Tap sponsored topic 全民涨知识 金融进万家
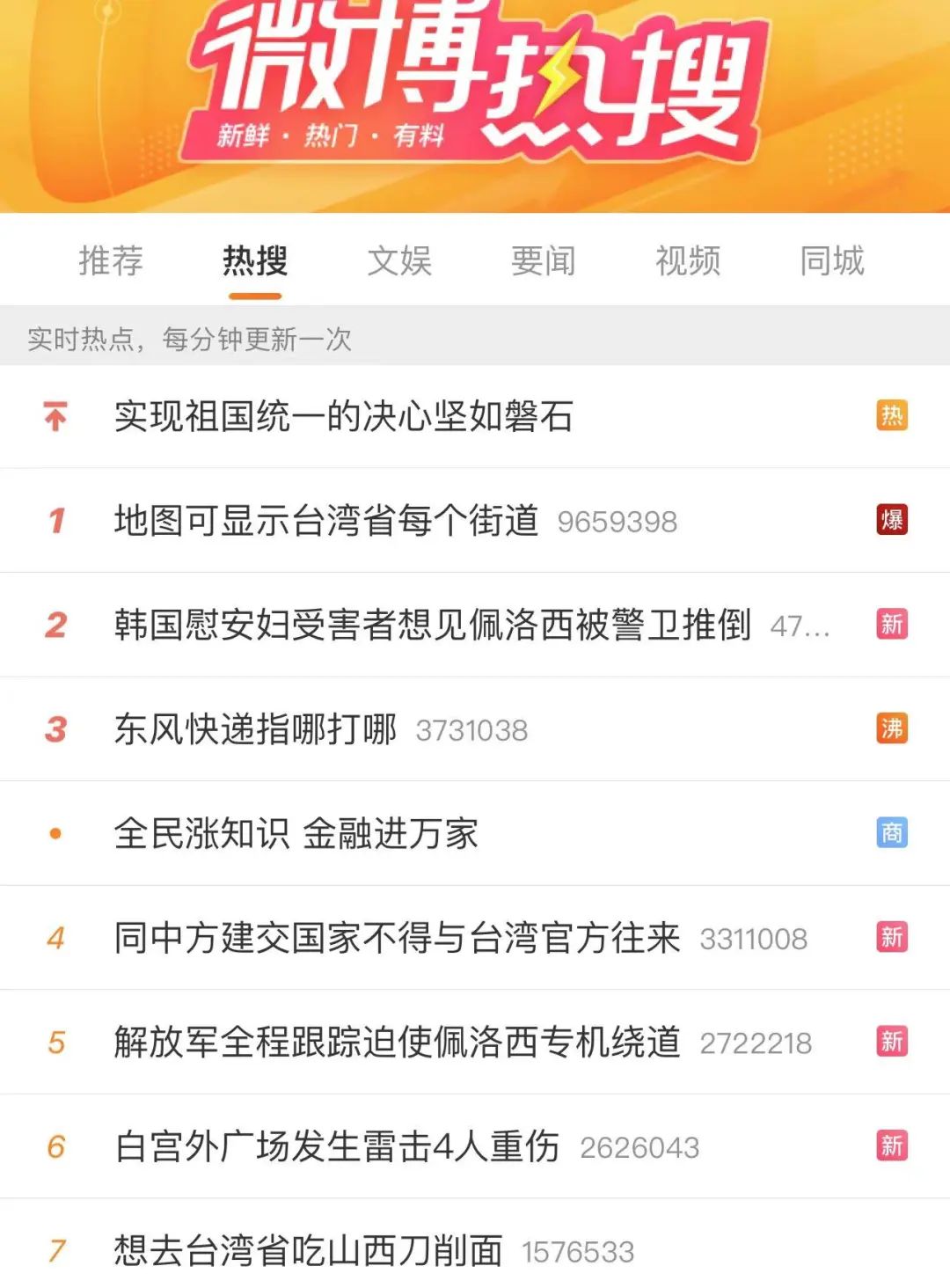950x1288 pixels. (296, 833)
